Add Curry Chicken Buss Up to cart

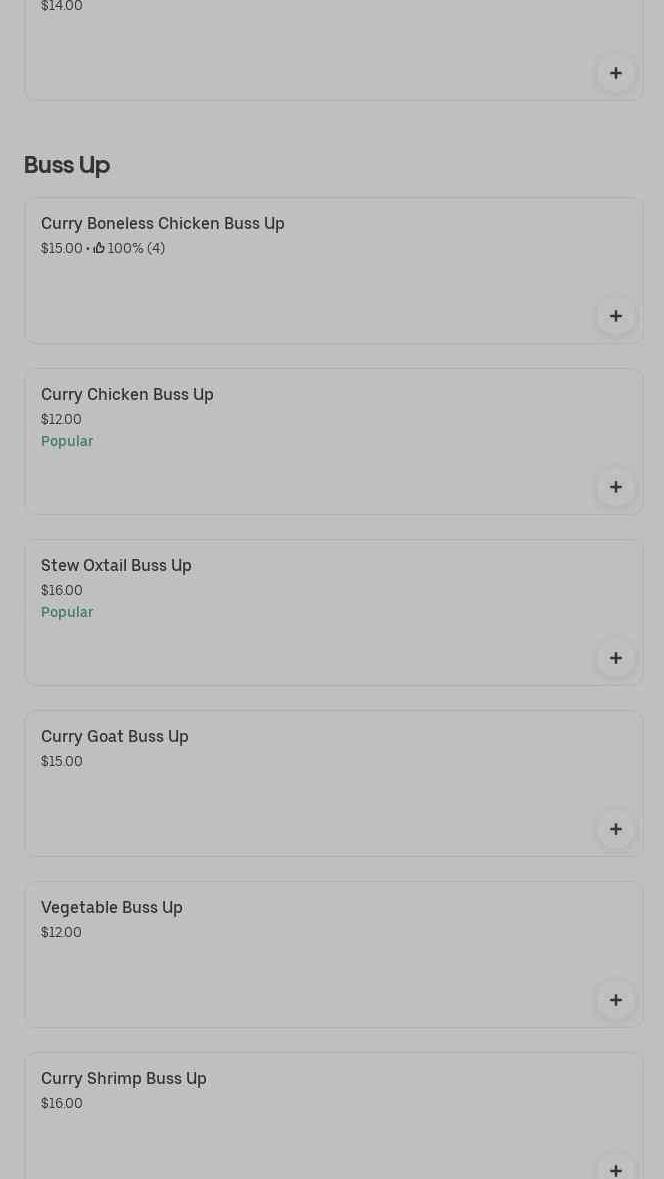[x=616, y=487]
